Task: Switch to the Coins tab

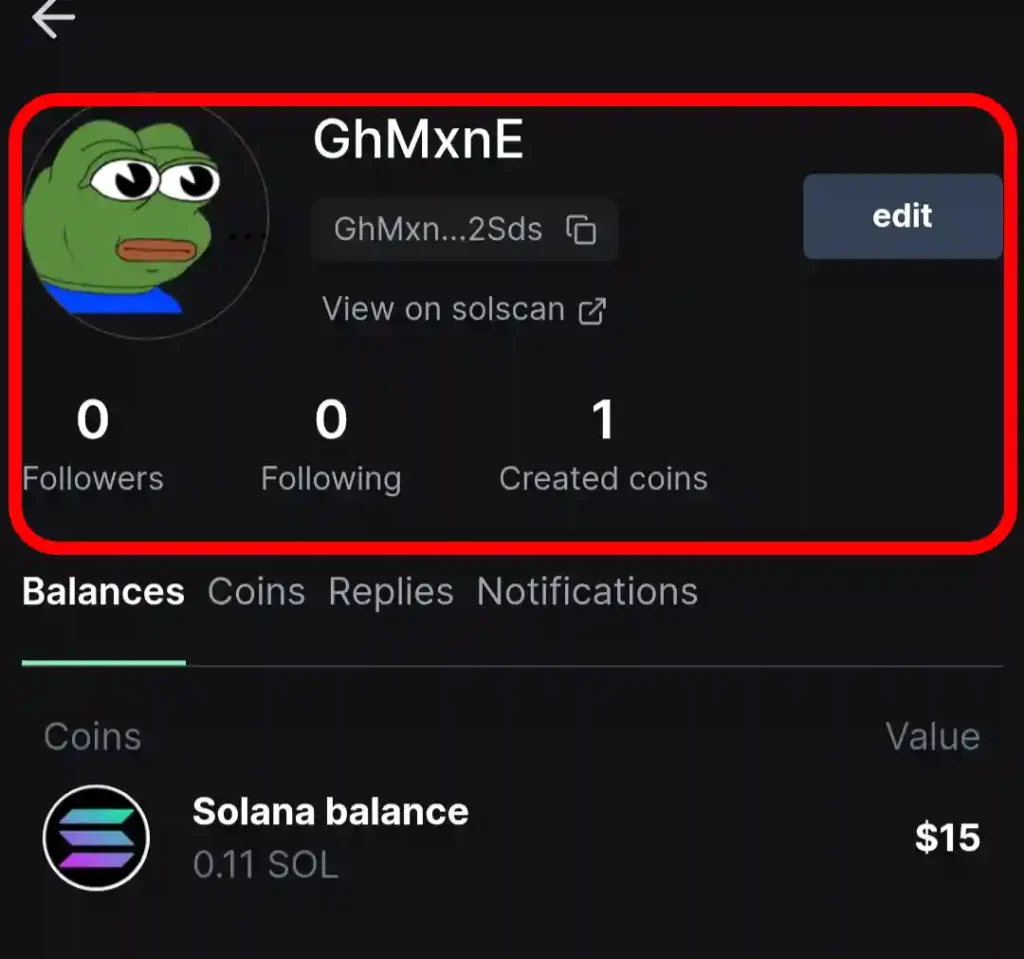Action: click(x=256, y=592)
